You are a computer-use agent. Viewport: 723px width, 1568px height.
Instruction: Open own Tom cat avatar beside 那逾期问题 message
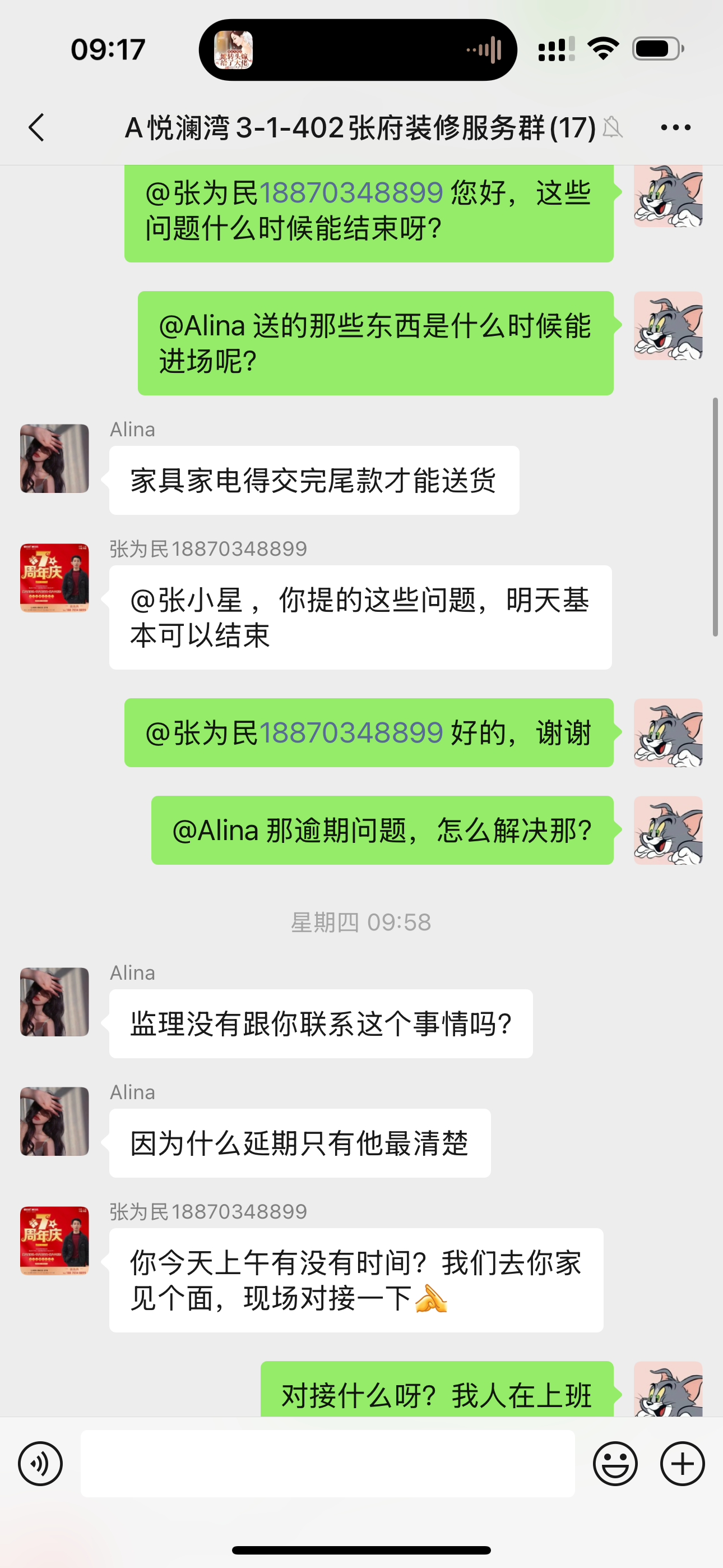668,830
